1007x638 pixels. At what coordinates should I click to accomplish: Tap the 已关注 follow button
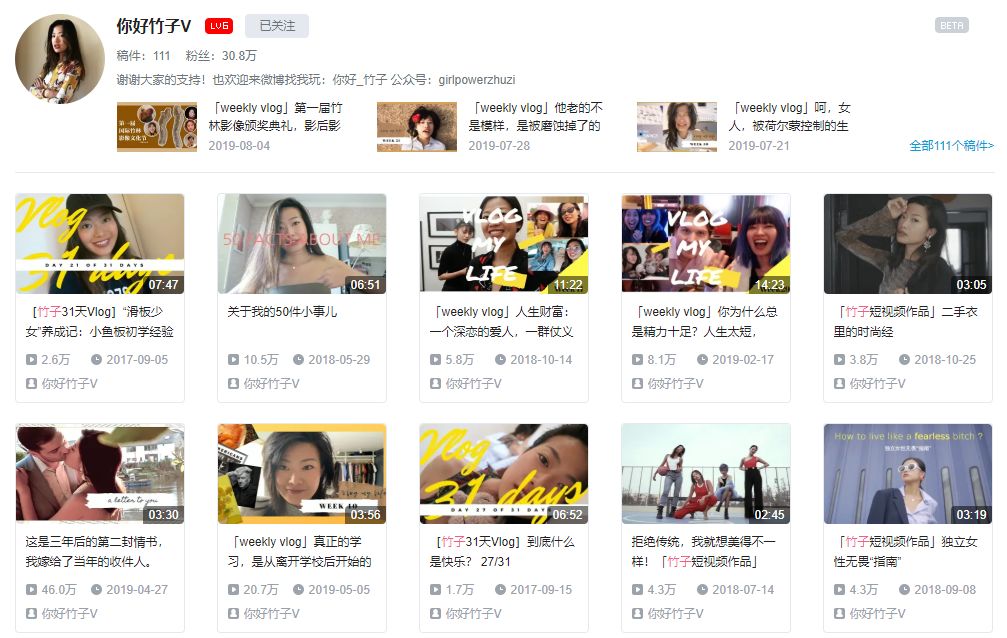(277, 26)
